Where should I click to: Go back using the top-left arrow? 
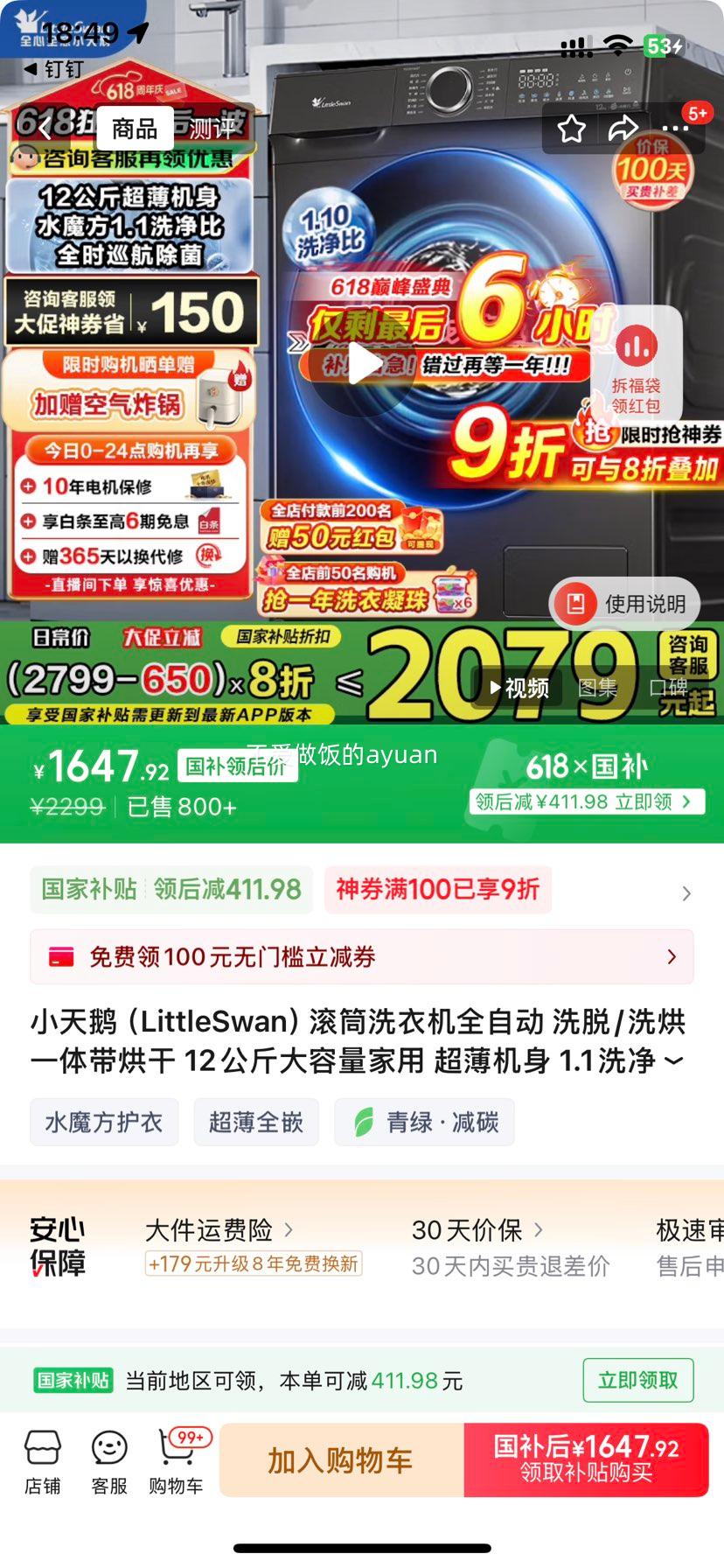tap(45, 129)
